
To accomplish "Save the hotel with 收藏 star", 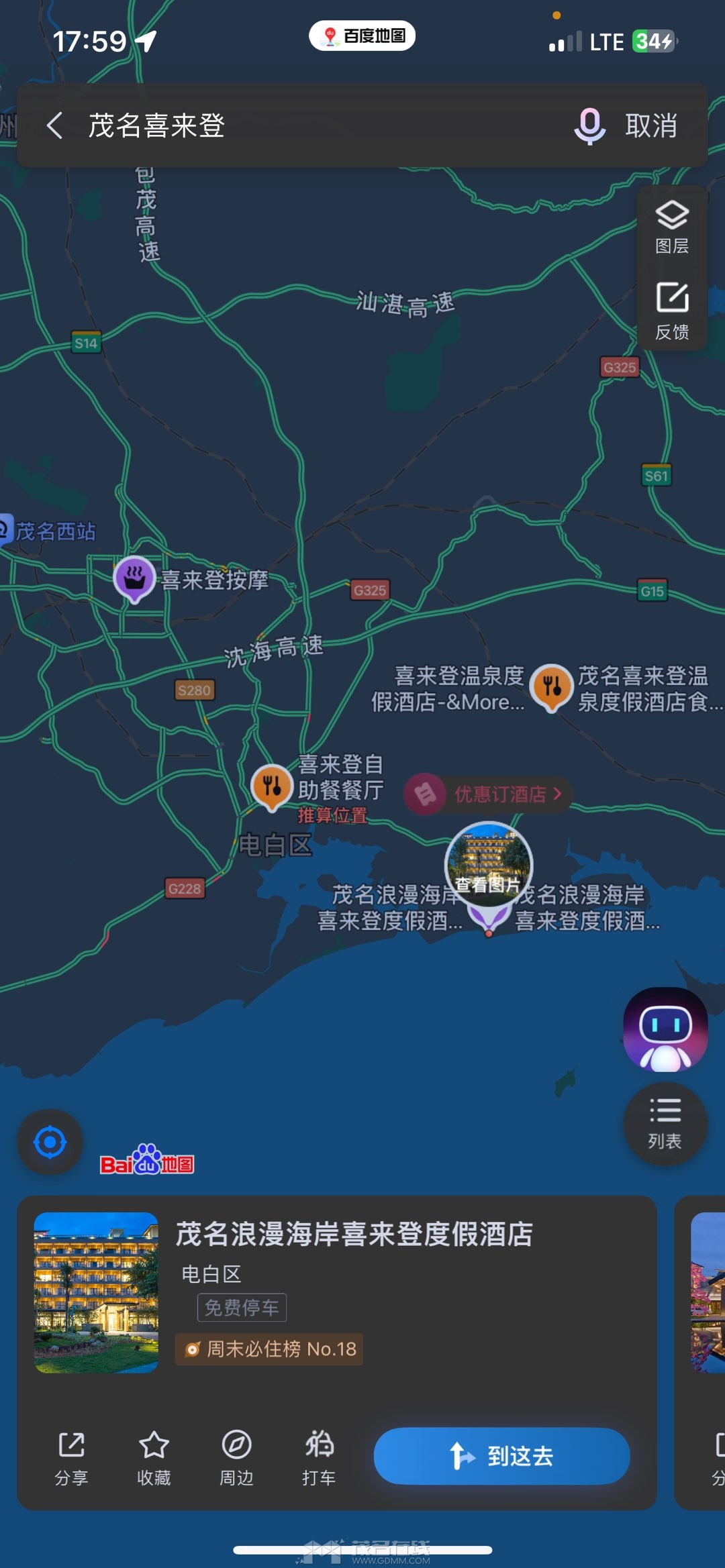I will pos(154,1457).
